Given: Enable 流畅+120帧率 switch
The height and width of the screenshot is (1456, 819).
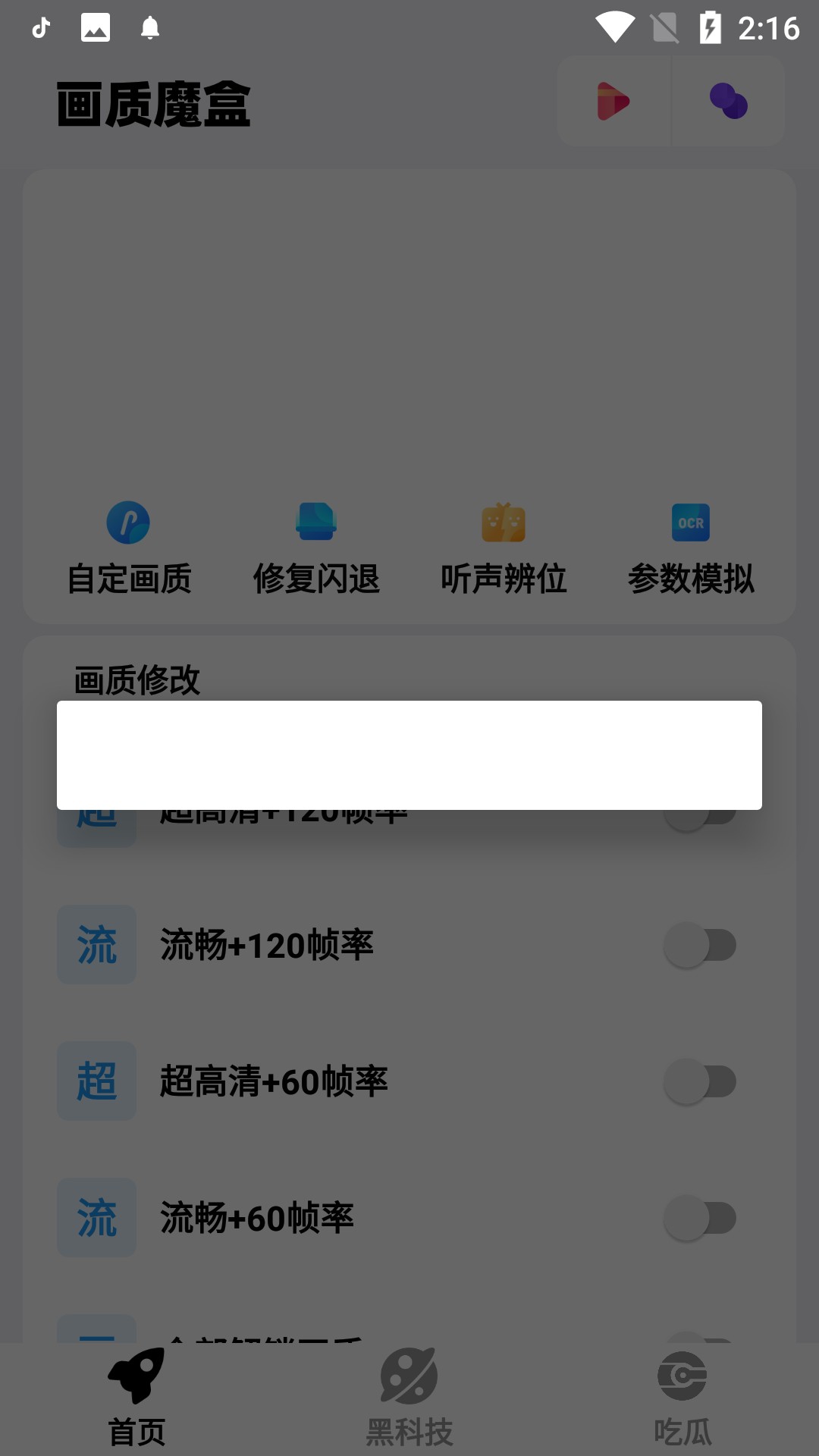Looking at the screenshot, I should tap(701, 945).
